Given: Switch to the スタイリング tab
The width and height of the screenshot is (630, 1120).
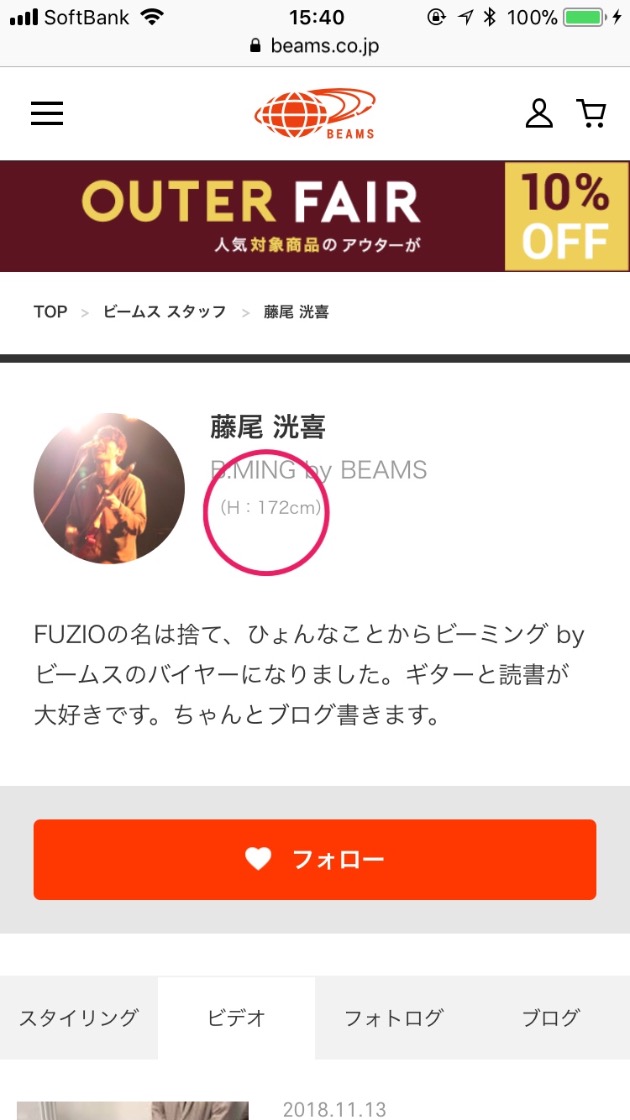Looking at the screenshot, I should click(x=79, y=1018).
